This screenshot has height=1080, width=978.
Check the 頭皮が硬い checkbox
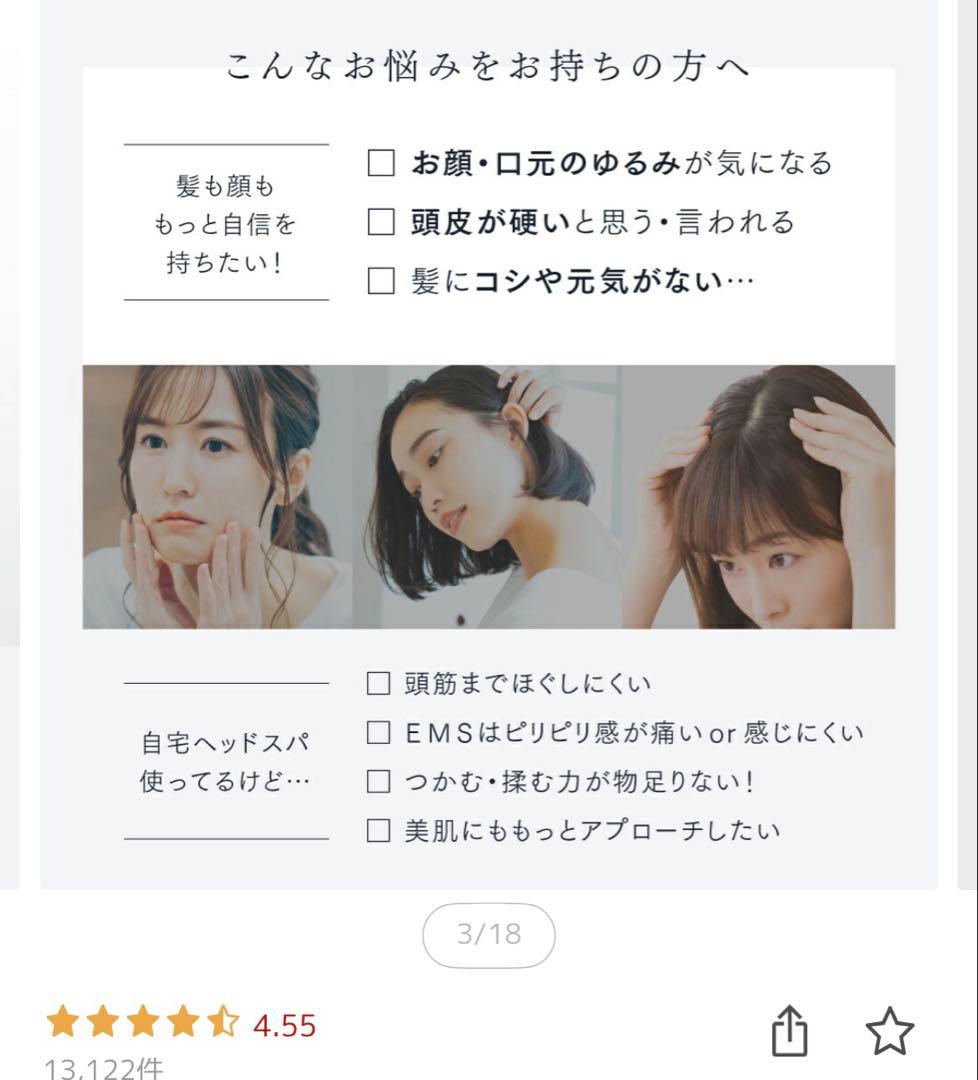380,222
